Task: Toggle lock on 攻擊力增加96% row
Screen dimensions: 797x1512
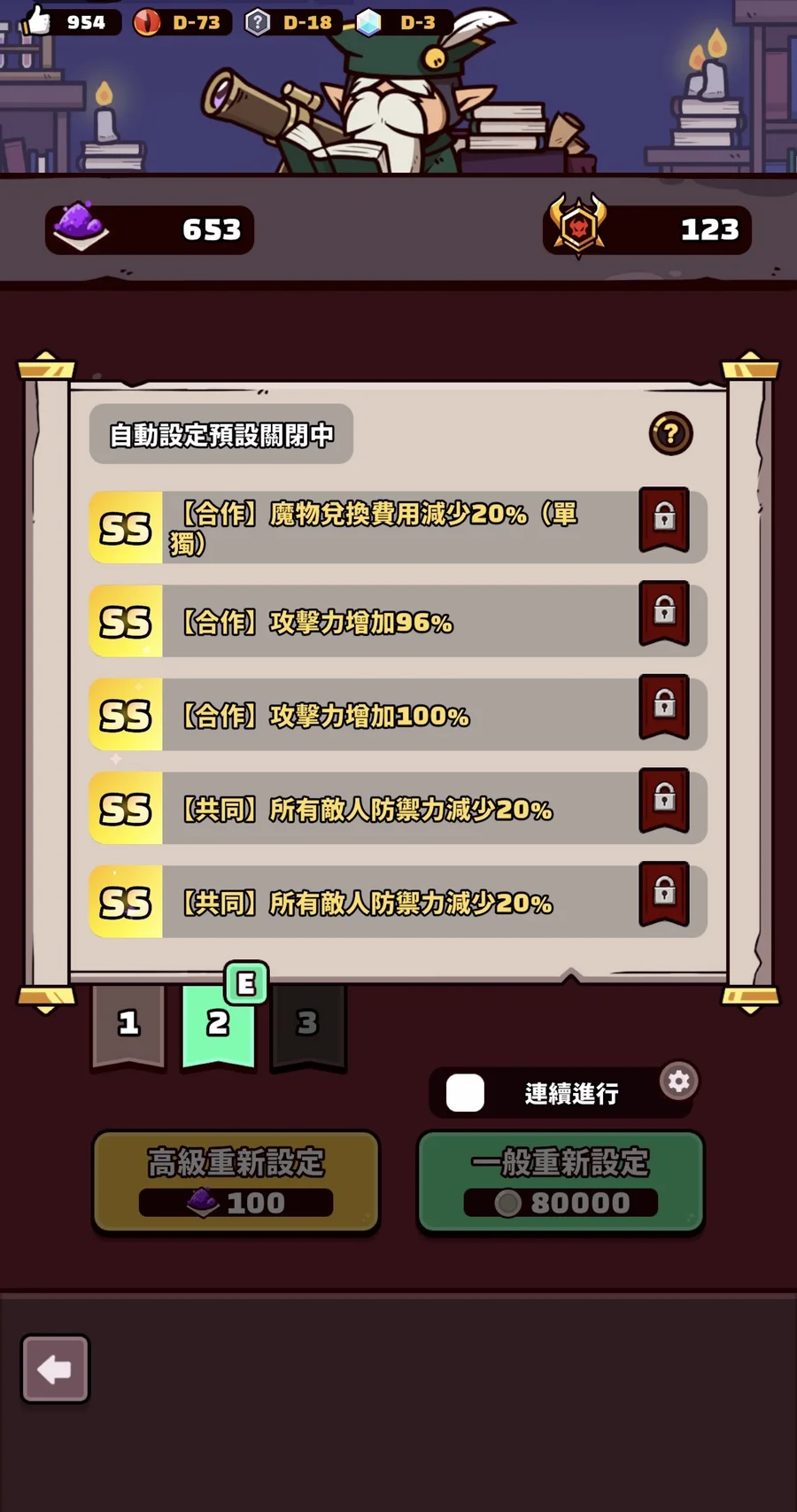Action: coord(664,613)
